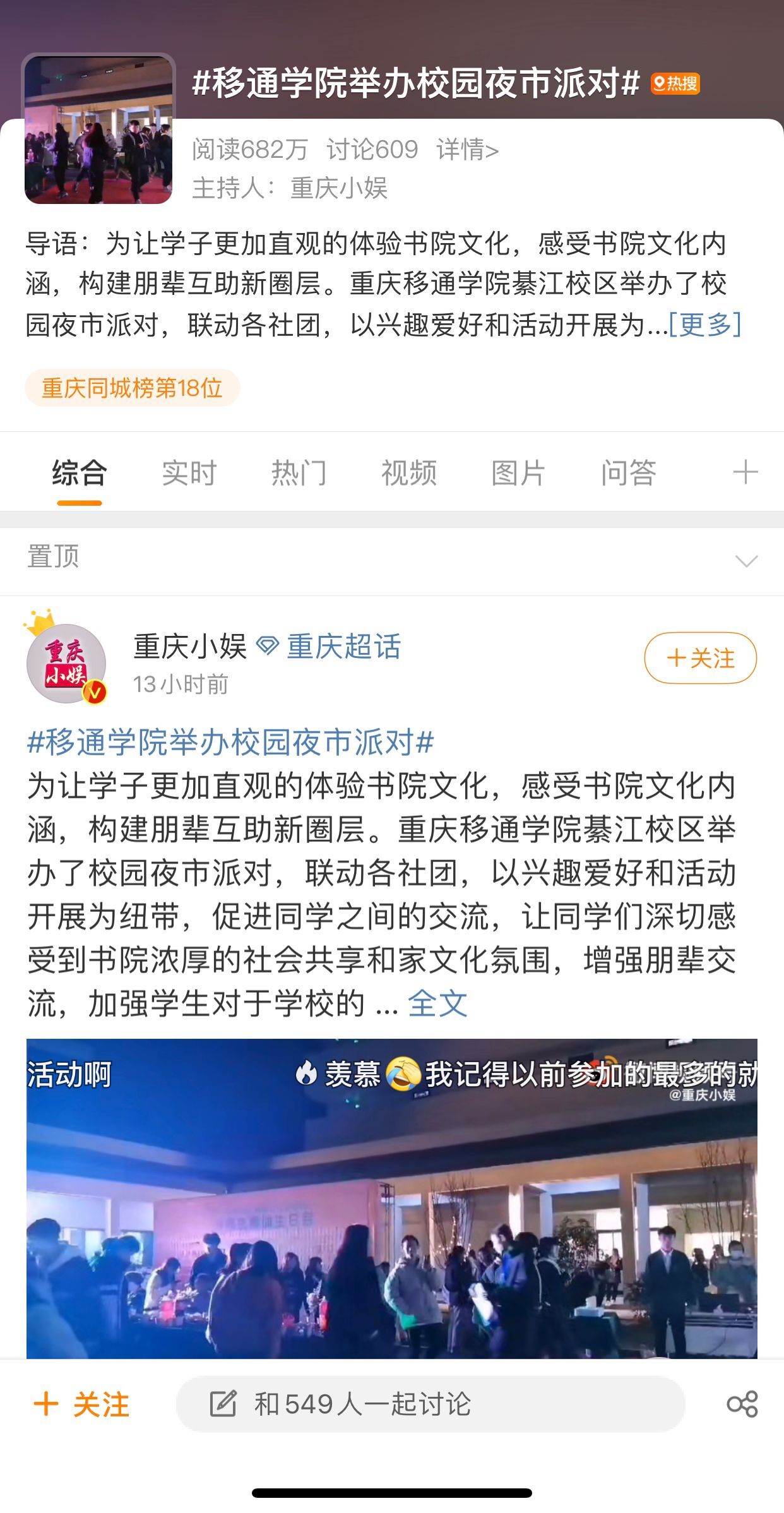
Task: Expand the 置顶 post chevron menu
Action: 746,561
